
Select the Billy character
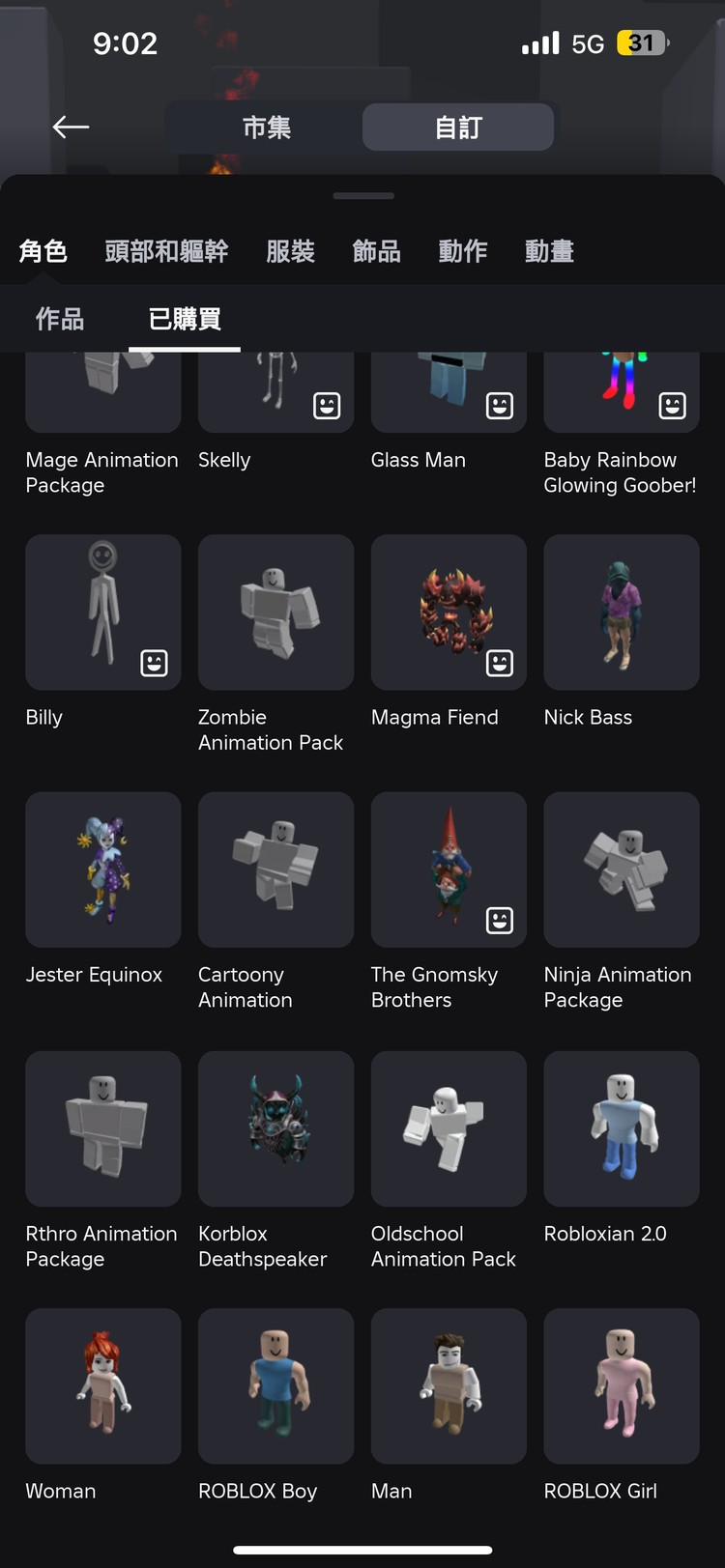102,613
